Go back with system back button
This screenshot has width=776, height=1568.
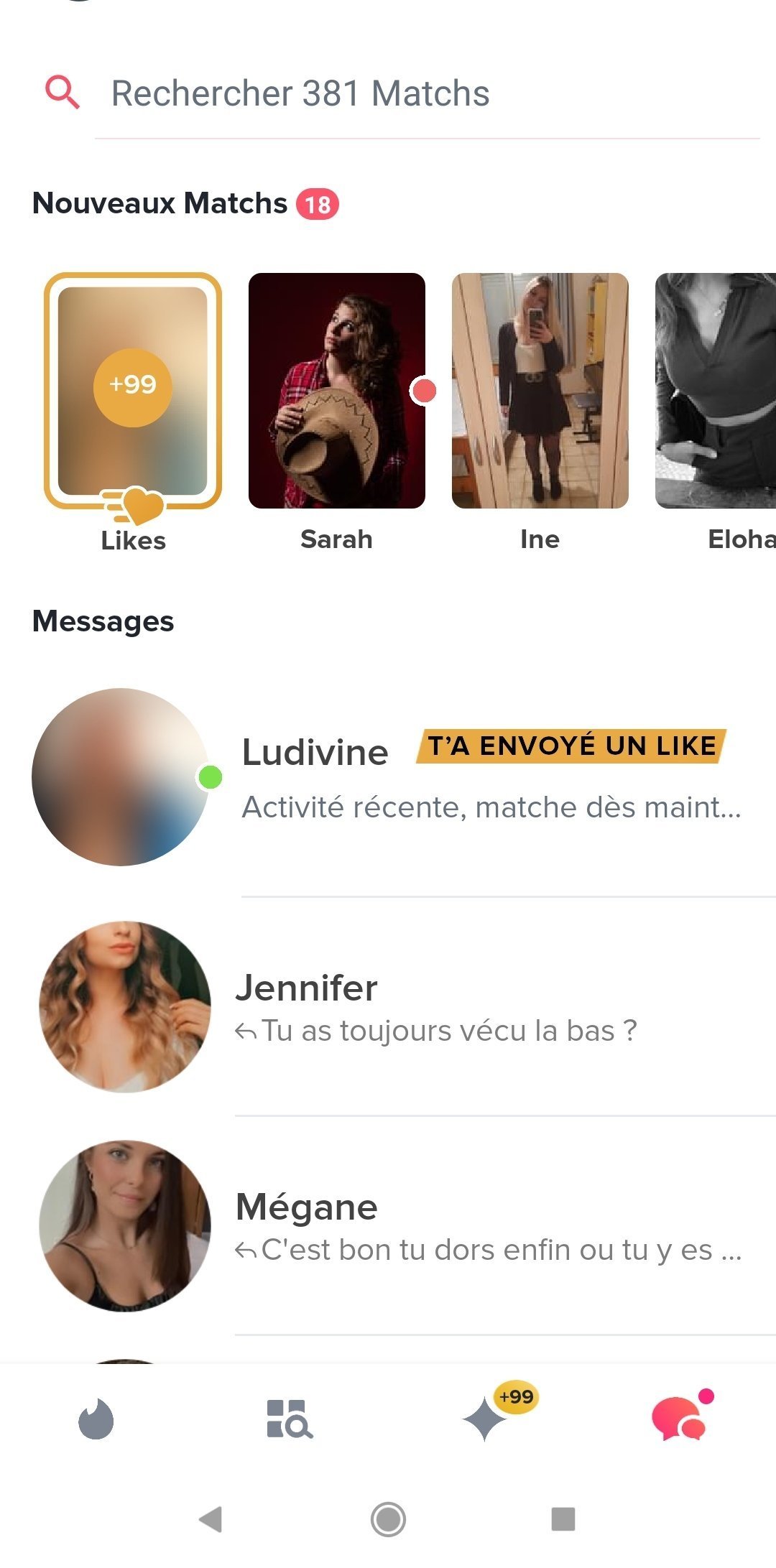click(x=211, y=1519)
